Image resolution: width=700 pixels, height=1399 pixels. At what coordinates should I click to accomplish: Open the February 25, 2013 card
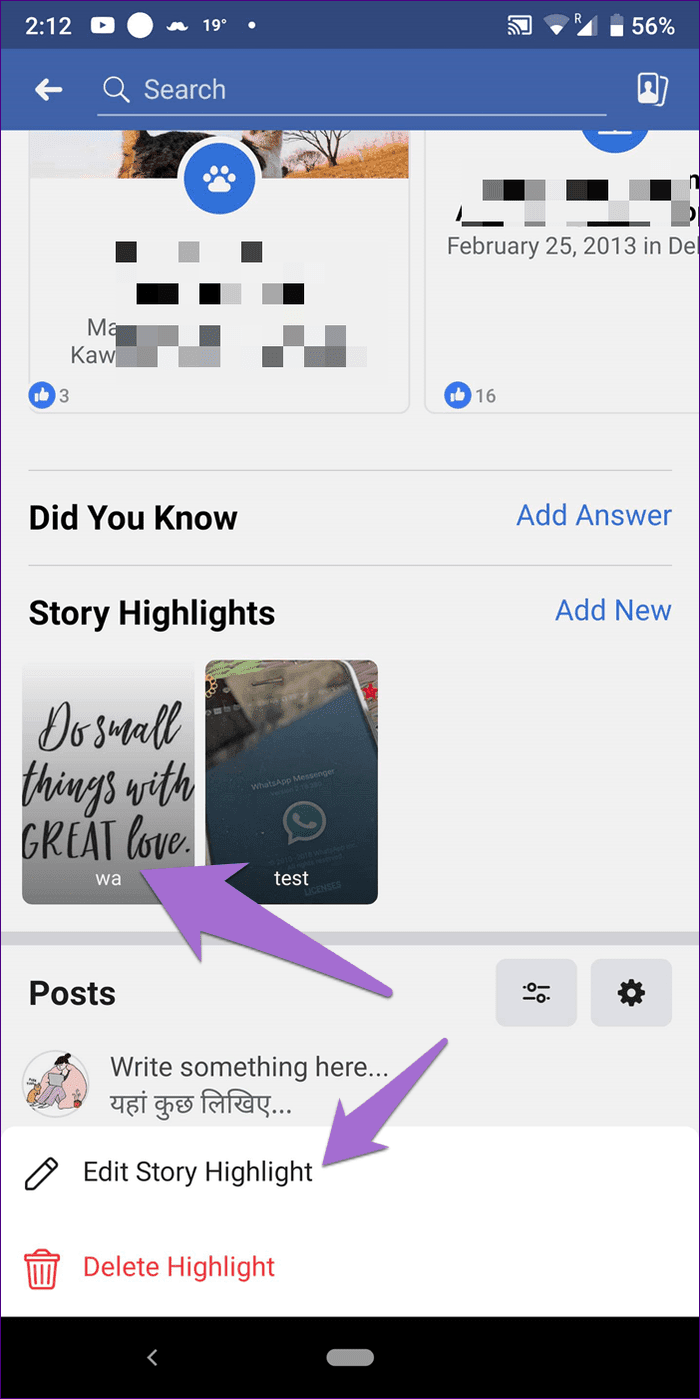562,270
